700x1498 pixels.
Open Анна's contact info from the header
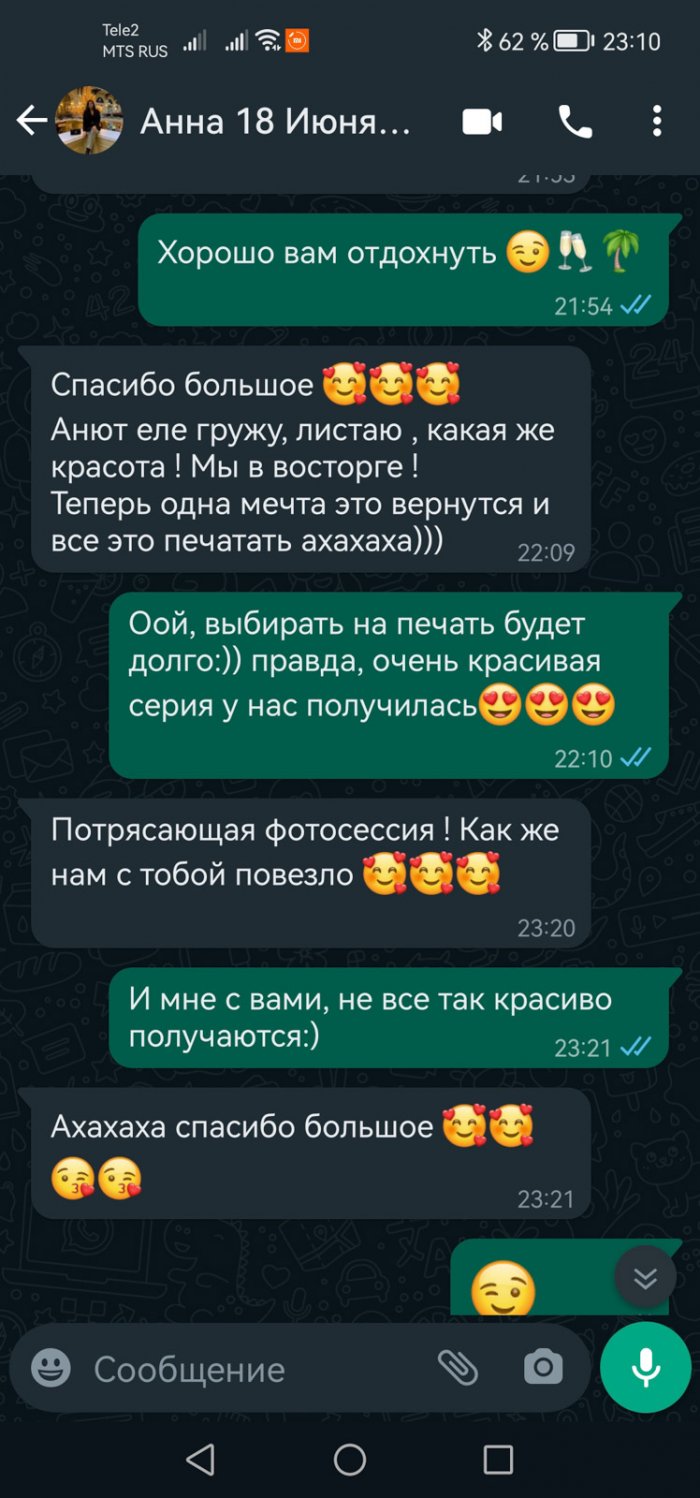click(x=275, y=122)
